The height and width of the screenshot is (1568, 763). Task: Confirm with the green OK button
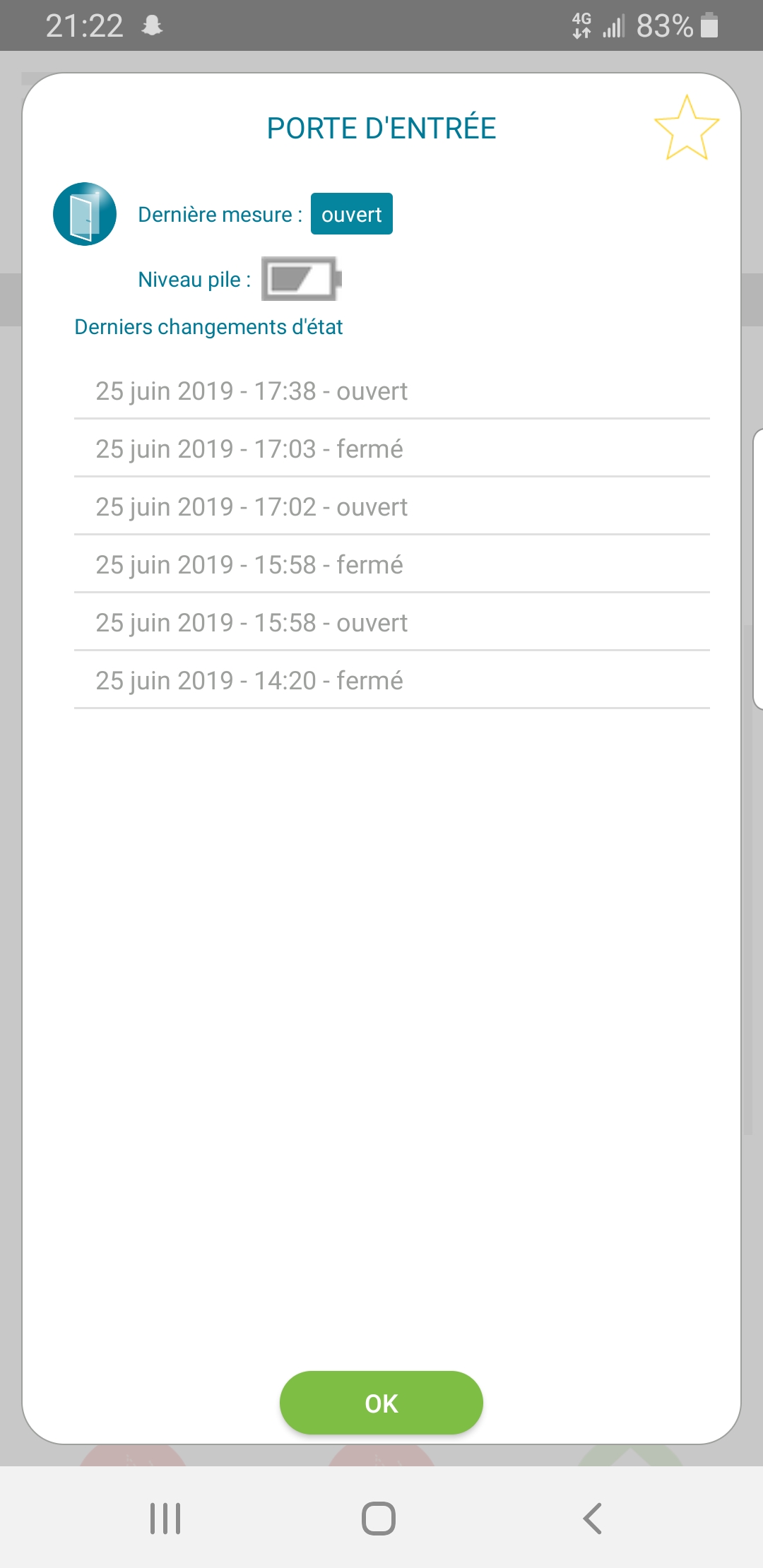(381, 1403)
